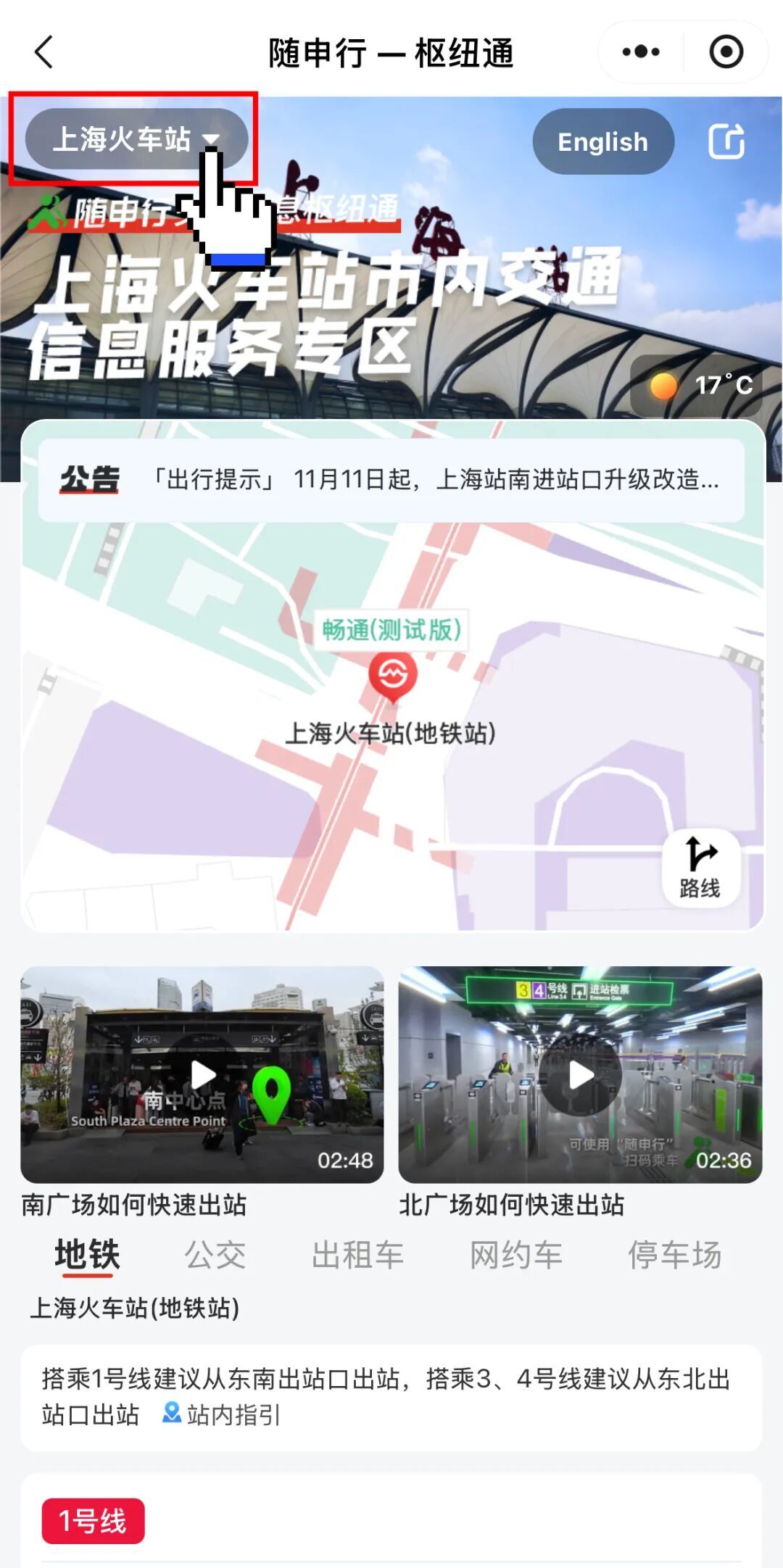Play the 南广场如何快速出站 video
Image resolution: width=783 pixels, height=1568 pixels.
click(x=202, y=1074)
